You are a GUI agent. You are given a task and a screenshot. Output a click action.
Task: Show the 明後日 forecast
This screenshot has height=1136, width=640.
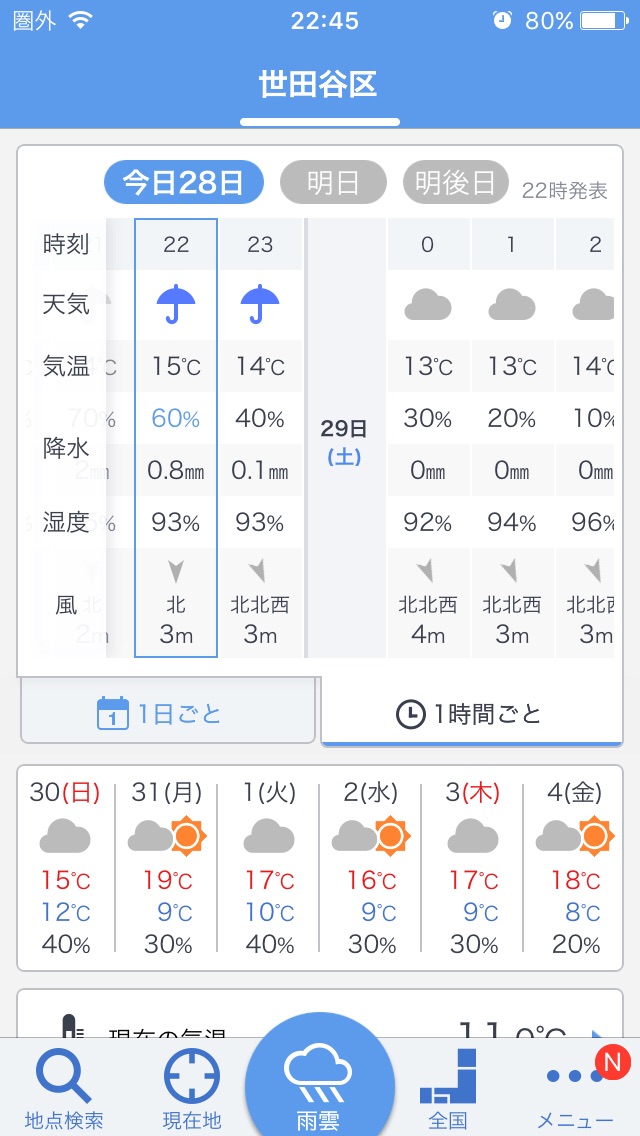point(455,183)
